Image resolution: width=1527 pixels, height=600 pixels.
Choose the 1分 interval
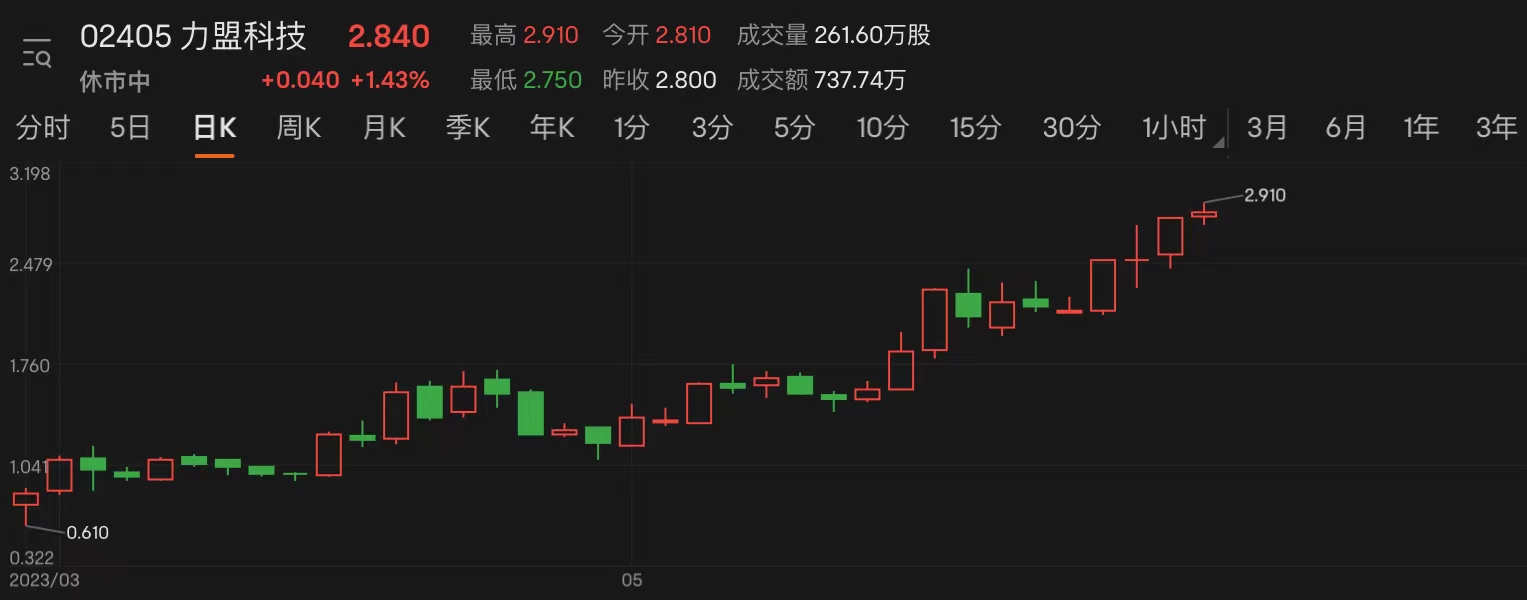point(631,128)
